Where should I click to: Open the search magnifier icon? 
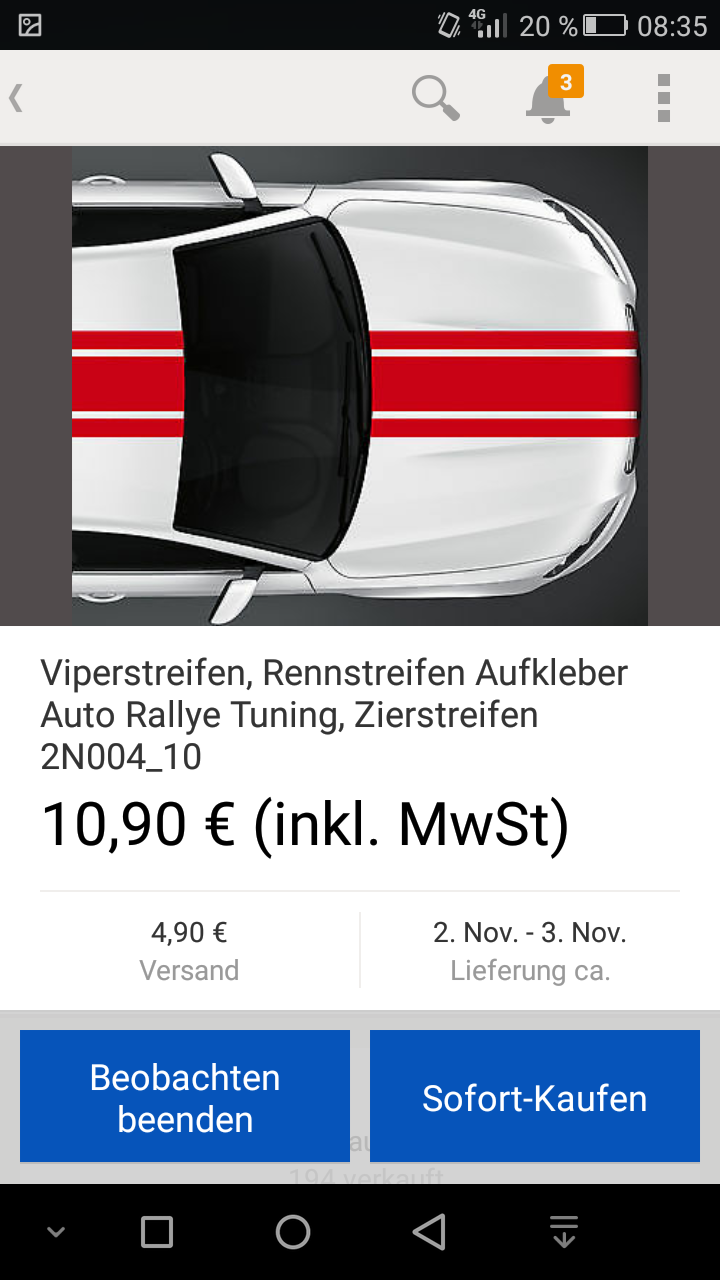pos(435,98)
